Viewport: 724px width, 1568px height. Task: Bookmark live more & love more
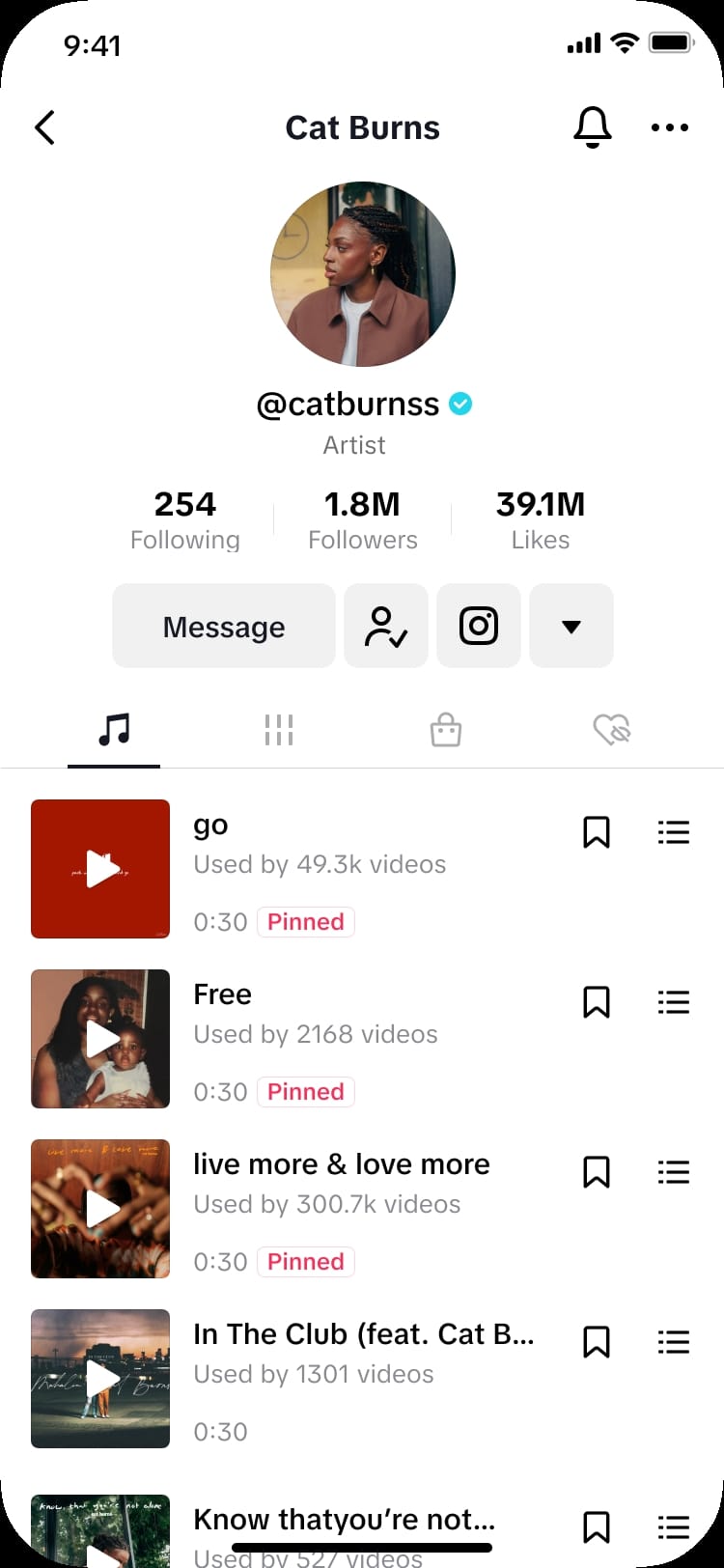pos(597,1172)
